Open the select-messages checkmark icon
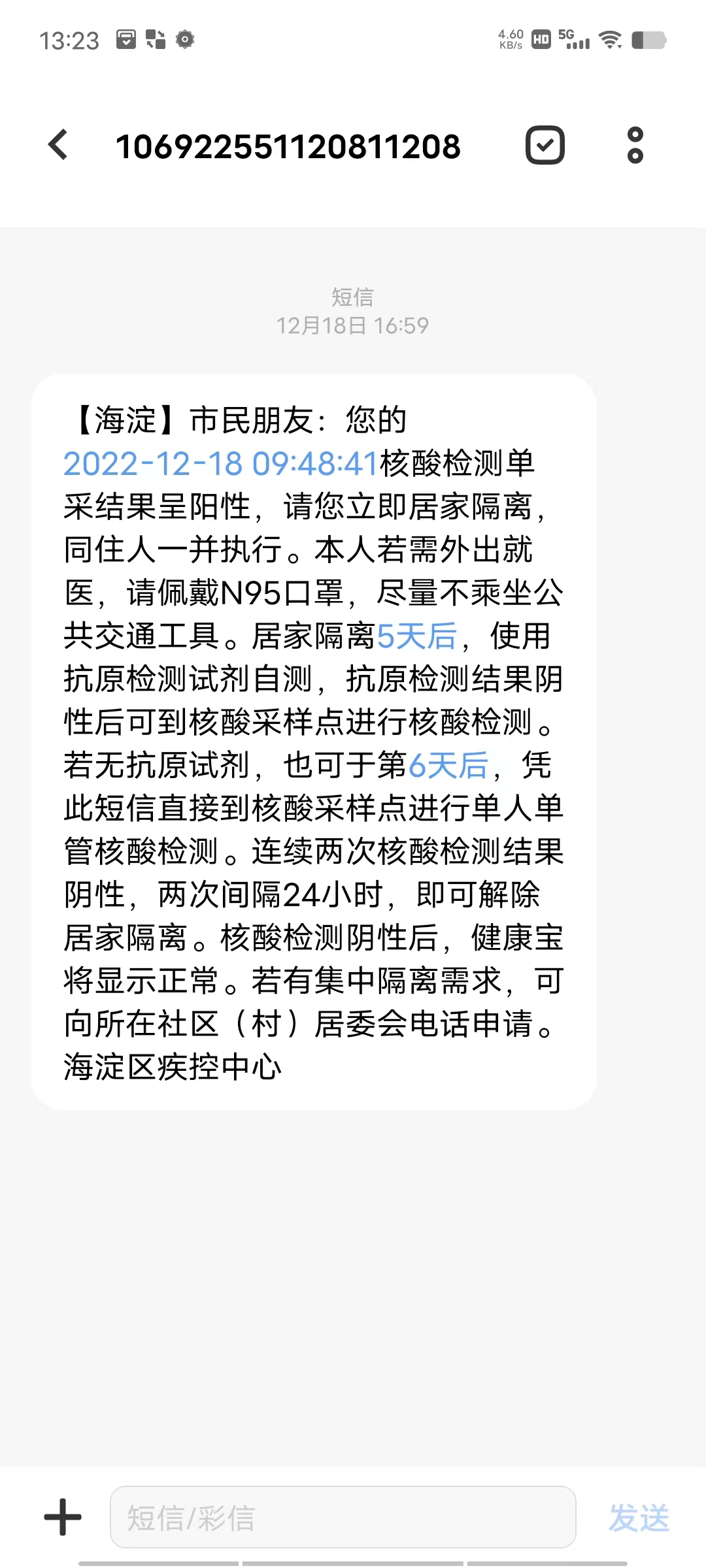The width and height of the screenshot is (706, 1568). [x=545, y=145]
